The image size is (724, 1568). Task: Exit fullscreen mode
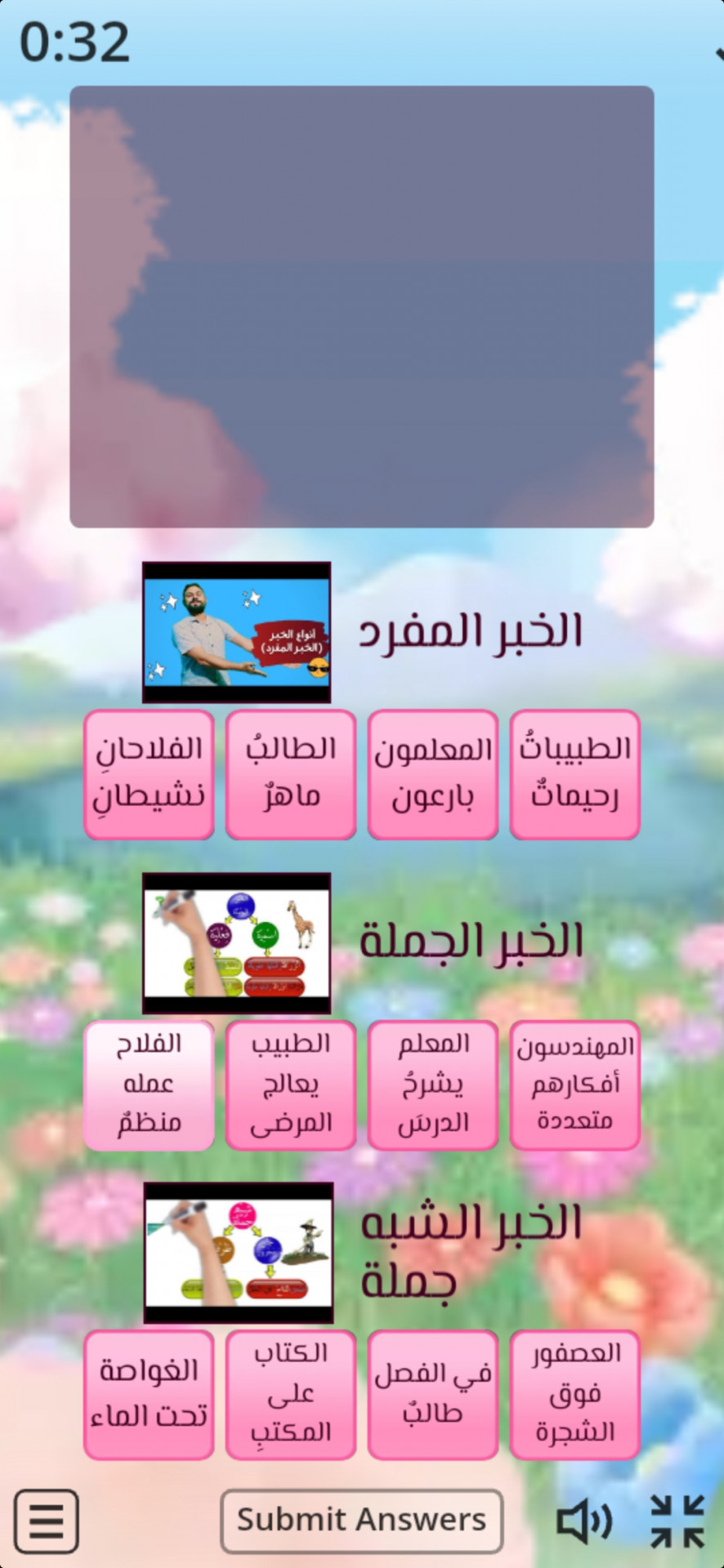click(x=677, y=1521)
